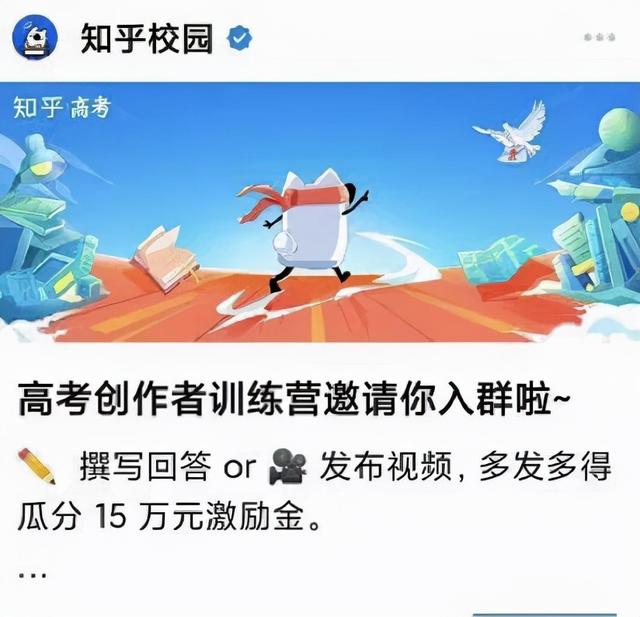Open the overflow menu with three dots
640x617 pixels.
pyautogui.click(x=599, y=37)
